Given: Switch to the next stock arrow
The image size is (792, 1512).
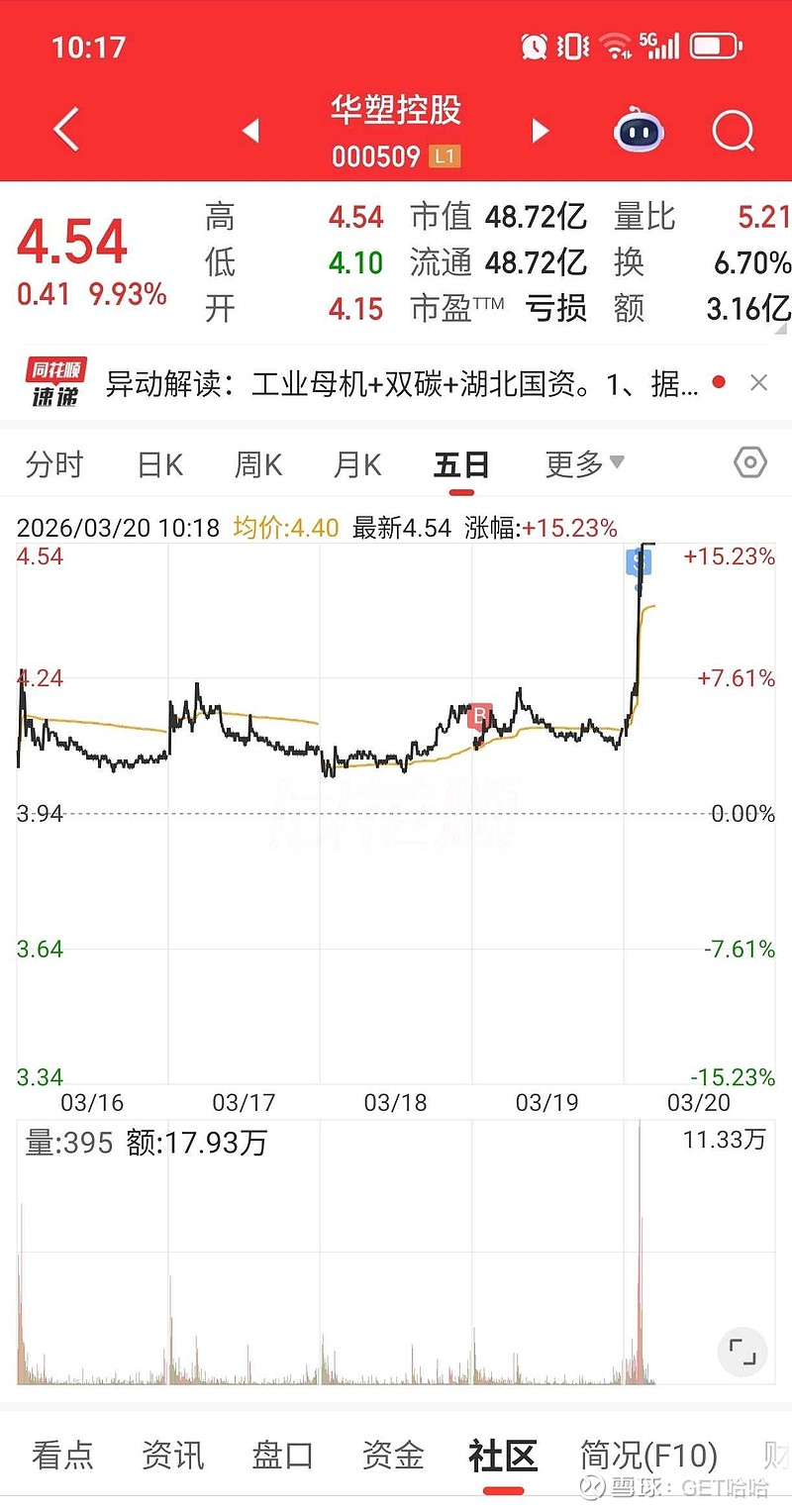Looking at the screenshot, I should tap(540, 131).
